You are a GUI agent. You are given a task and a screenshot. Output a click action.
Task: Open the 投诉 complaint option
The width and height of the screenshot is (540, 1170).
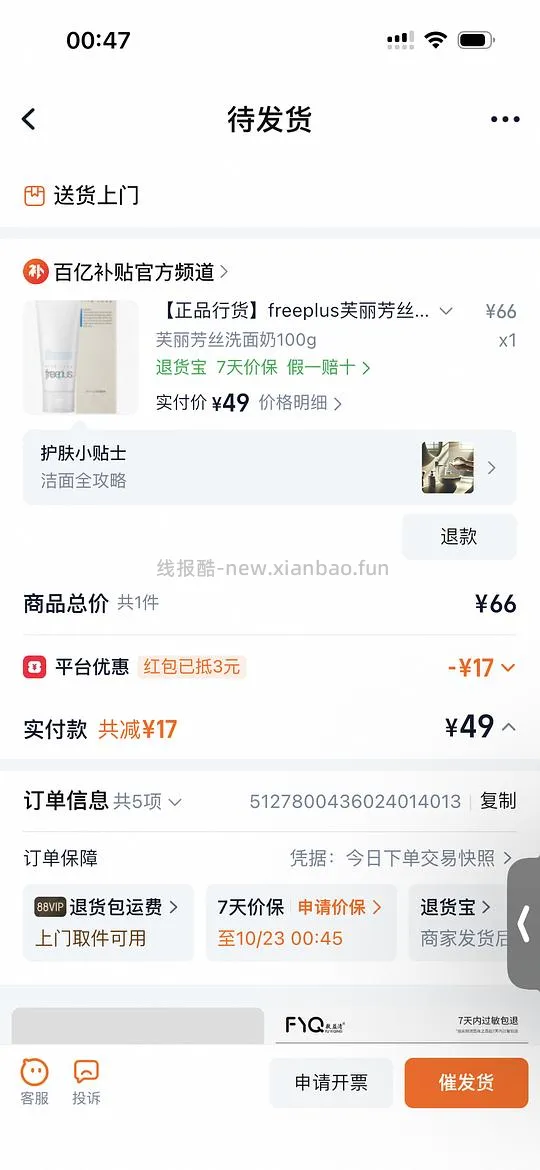[x=87, y=1083]
